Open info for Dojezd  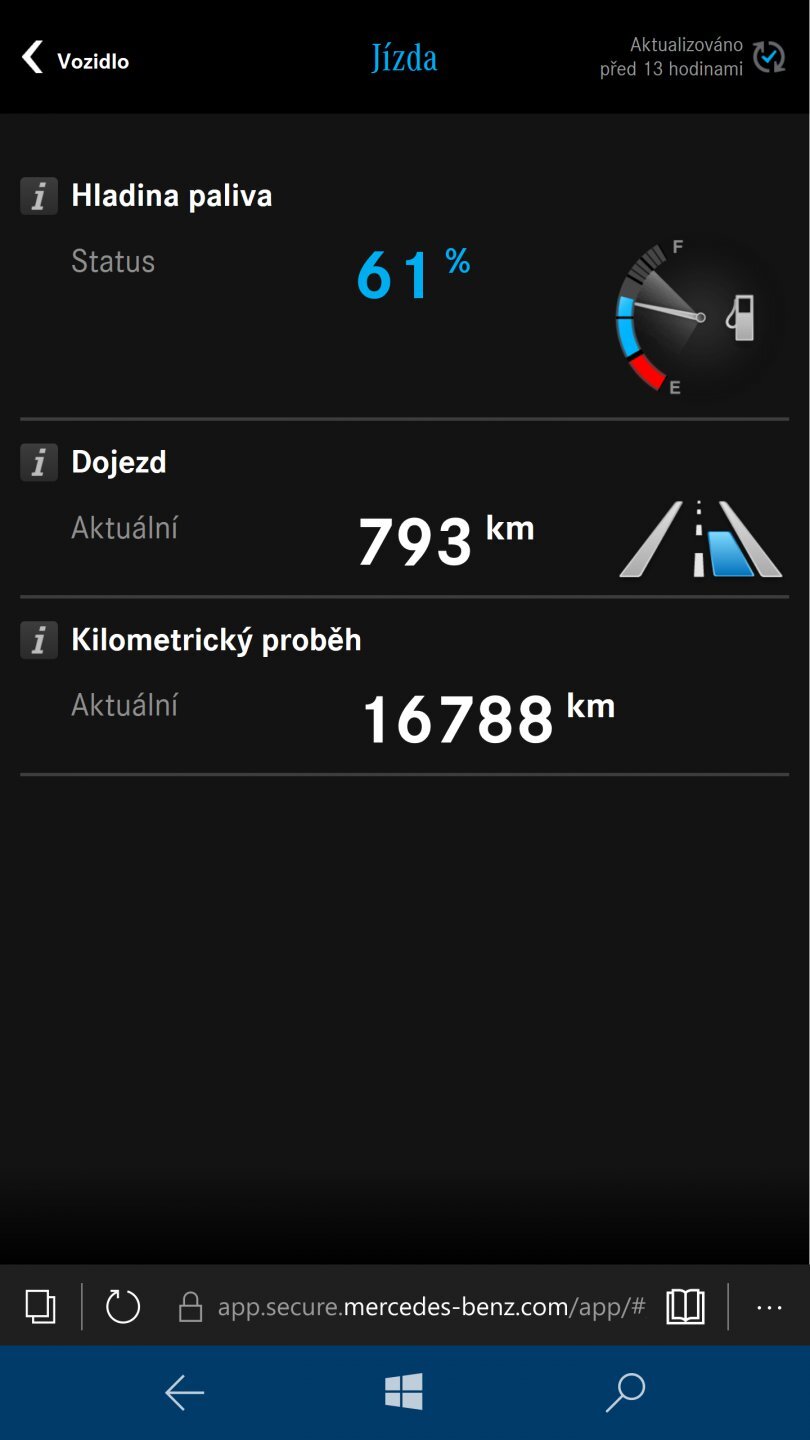[39, 463]
